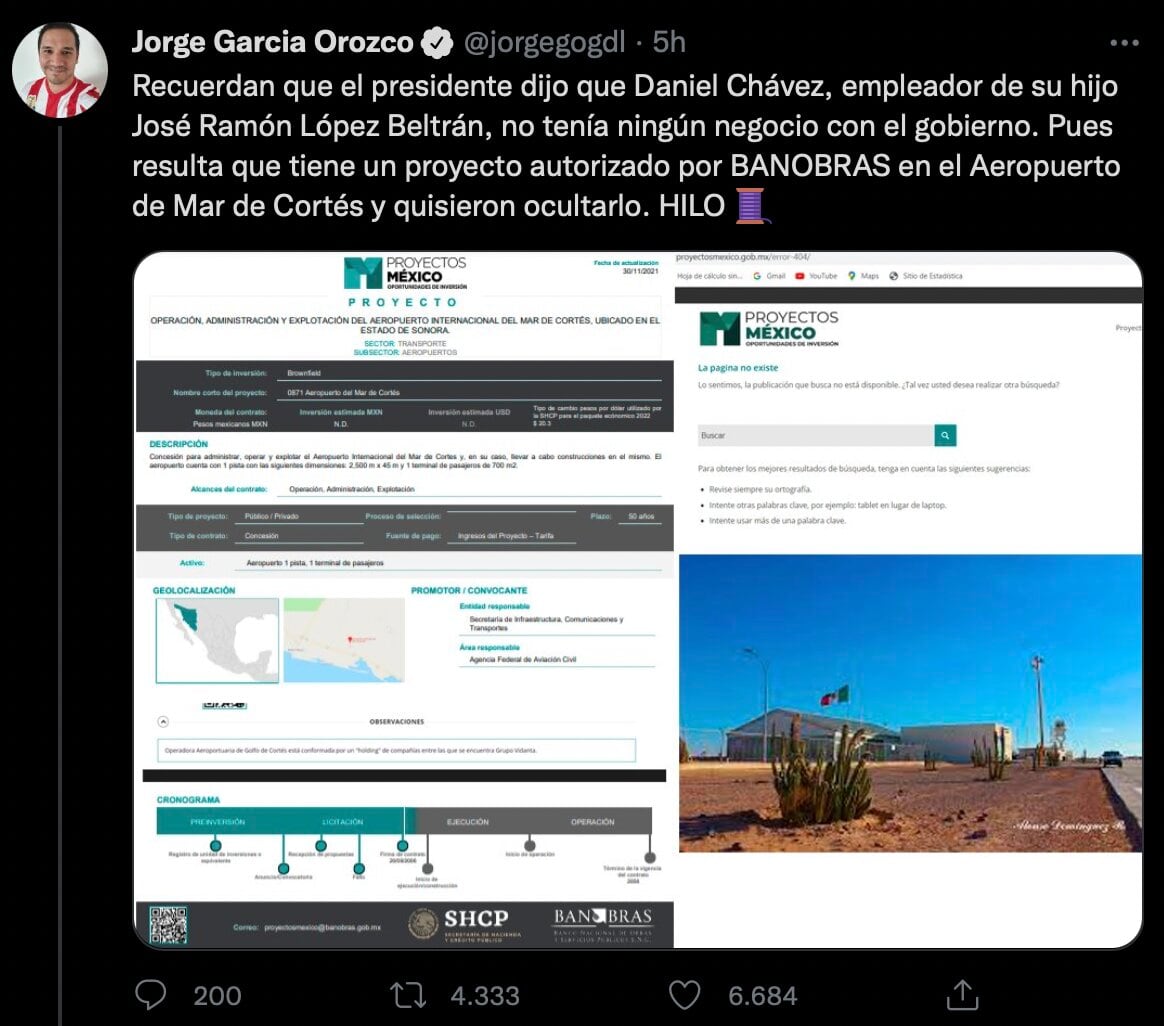The image size is (1164, 1026).
Task: Reply to the tweet with 200 comments
Action: [151, 995]
